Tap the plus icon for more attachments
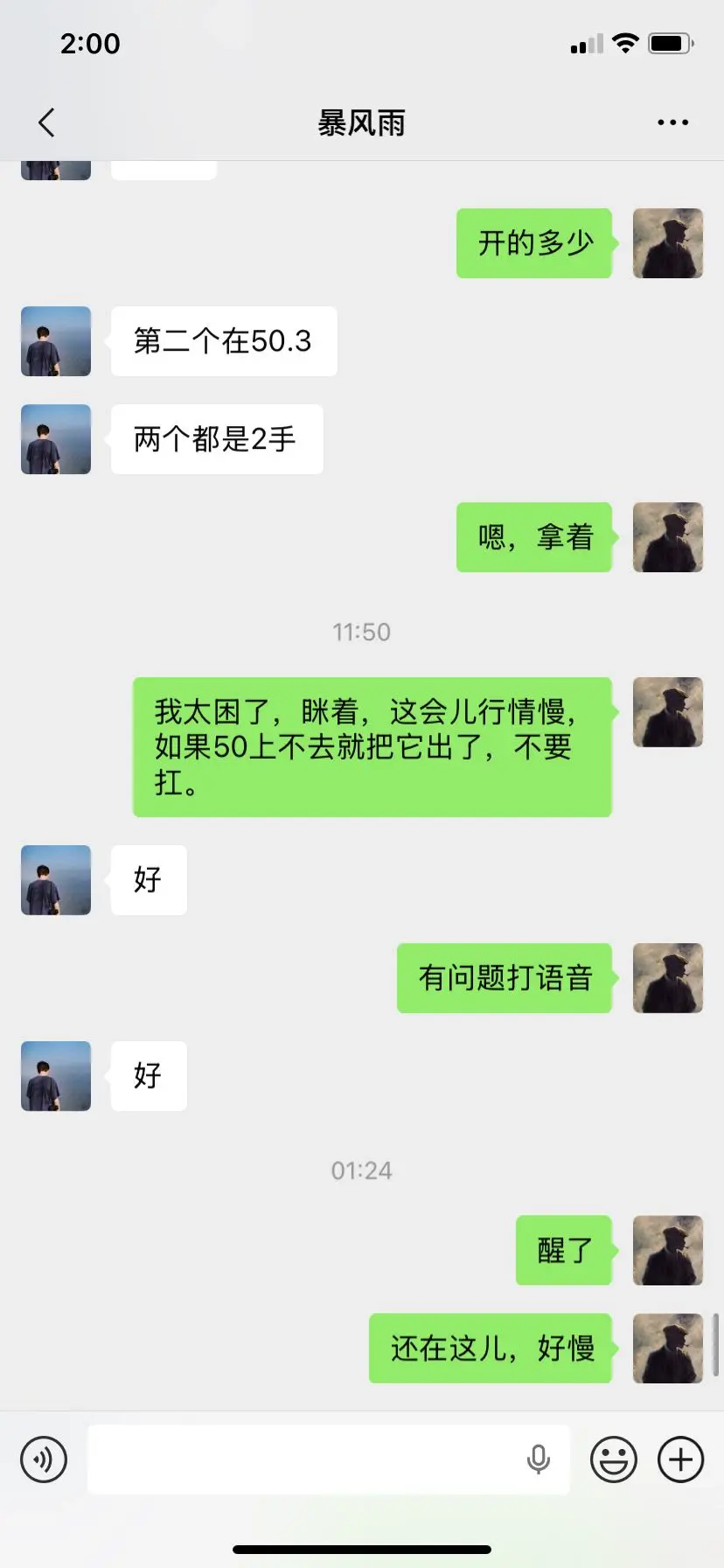The image size is (724, 1568). [679, 1459]
